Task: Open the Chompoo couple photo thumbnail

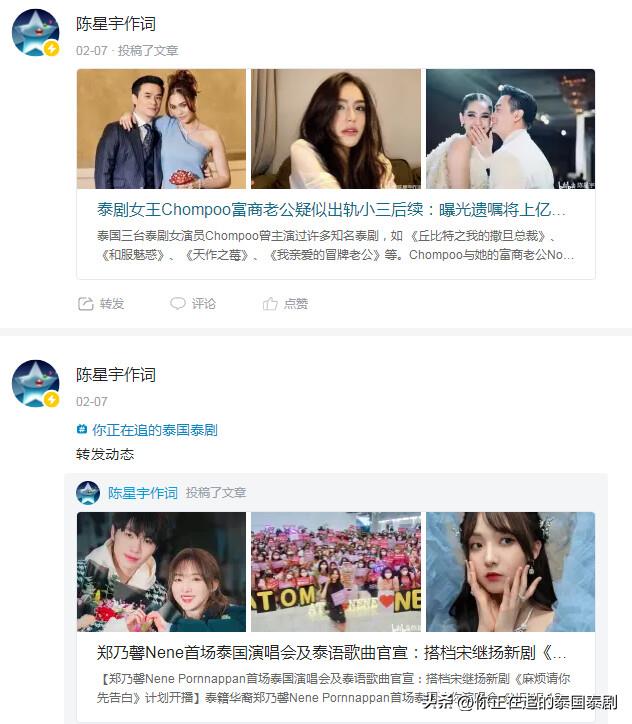Action: click(161, 129)
